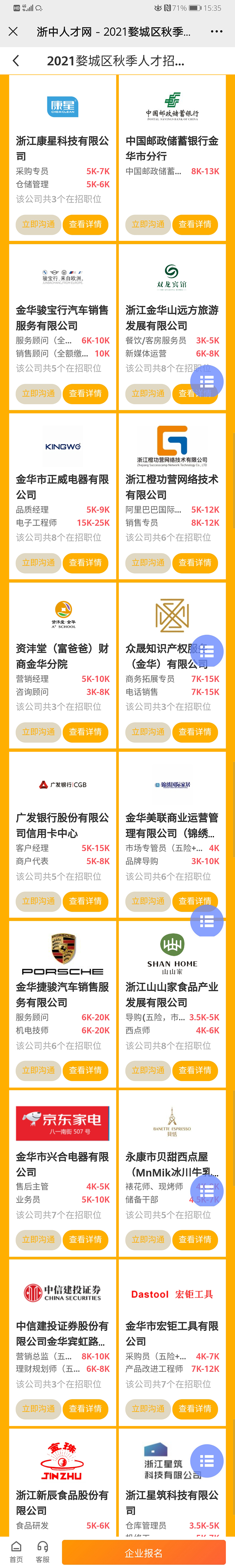This screenshot has width=235, height=1568.
Task: Tap 立即沟通 for 浙江康星科技有限公司
Action: click(x=38, y=224)
